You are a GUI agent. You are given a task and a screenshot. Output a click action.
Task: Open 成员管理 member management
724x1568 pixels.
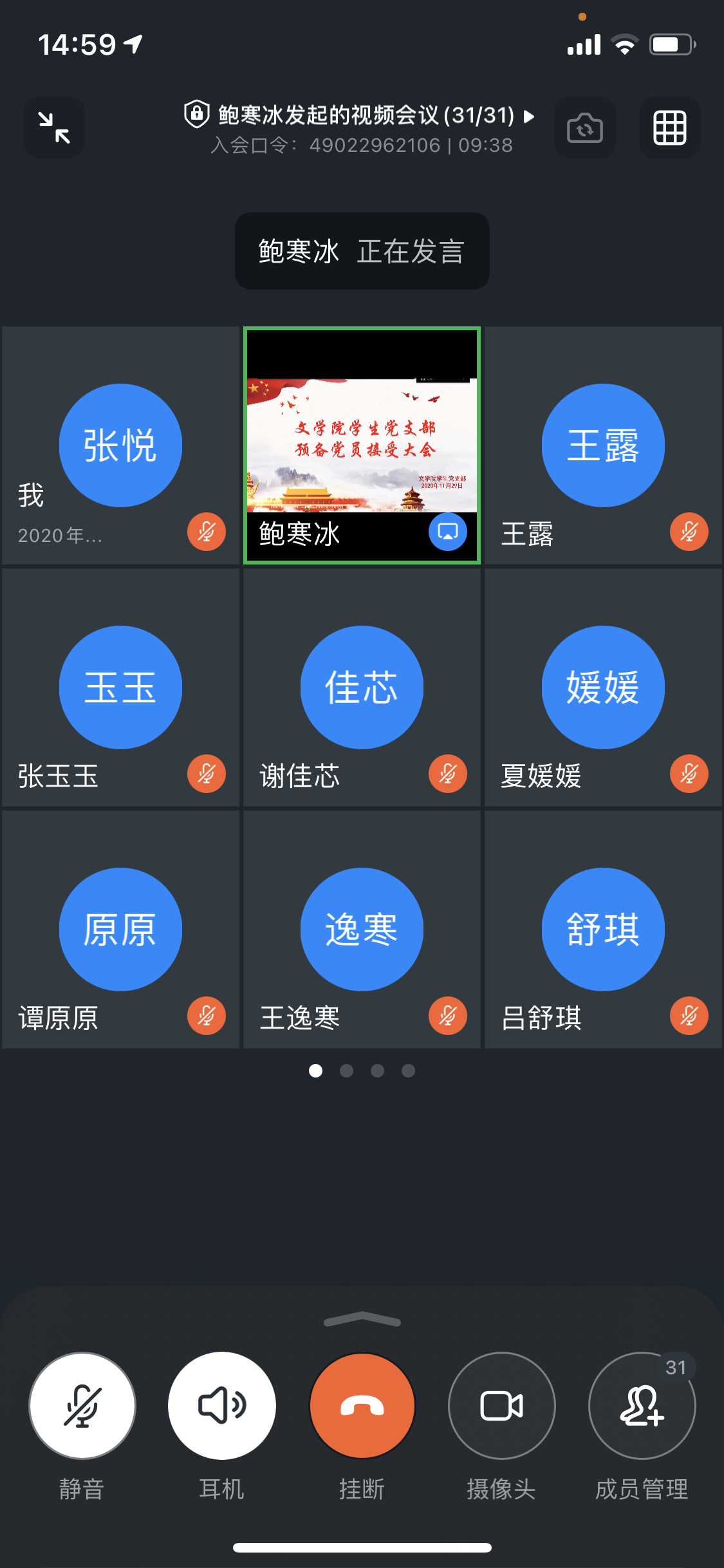pyautogui.click(x=642, y=1406)
